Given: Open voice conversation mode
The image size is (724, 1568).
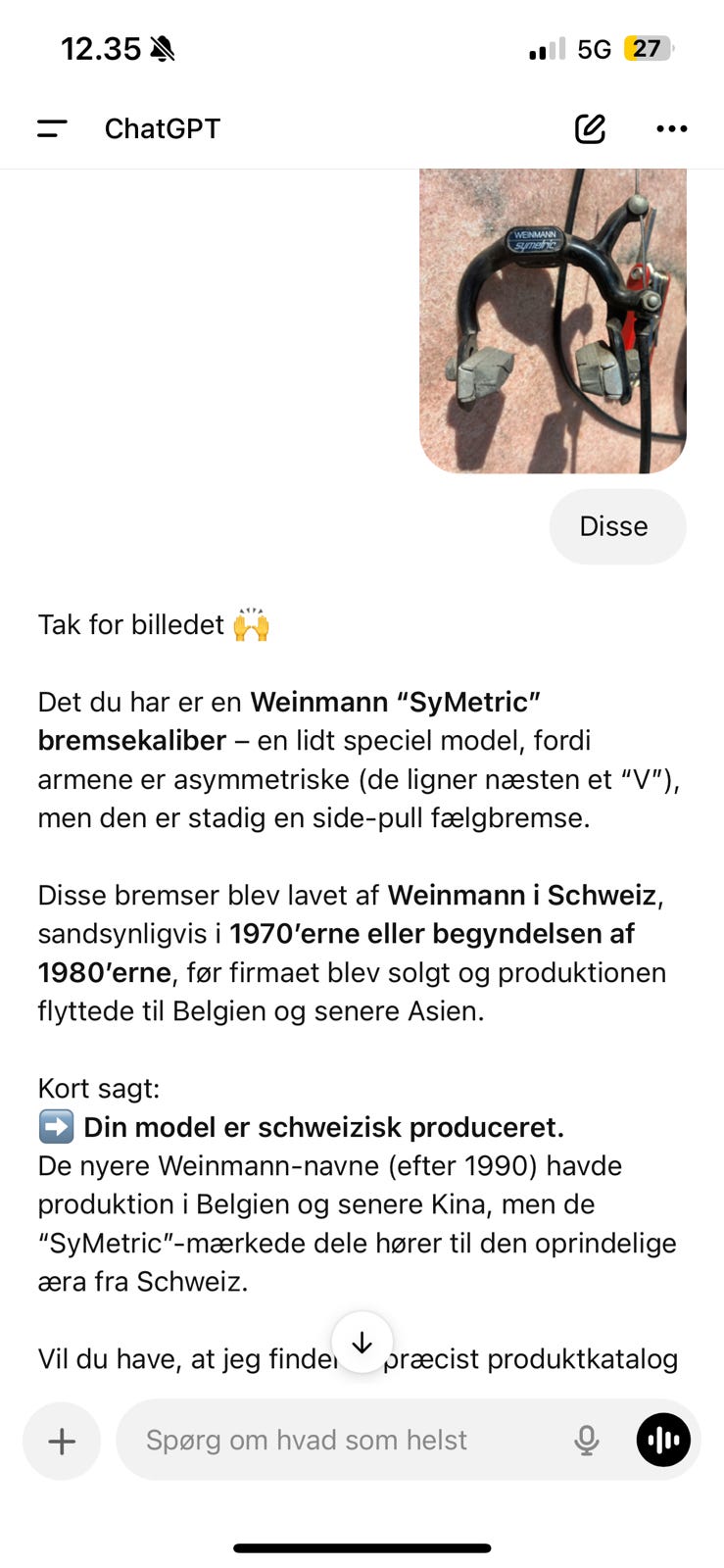Looking at the screenshot, I should click(663, 1441).
